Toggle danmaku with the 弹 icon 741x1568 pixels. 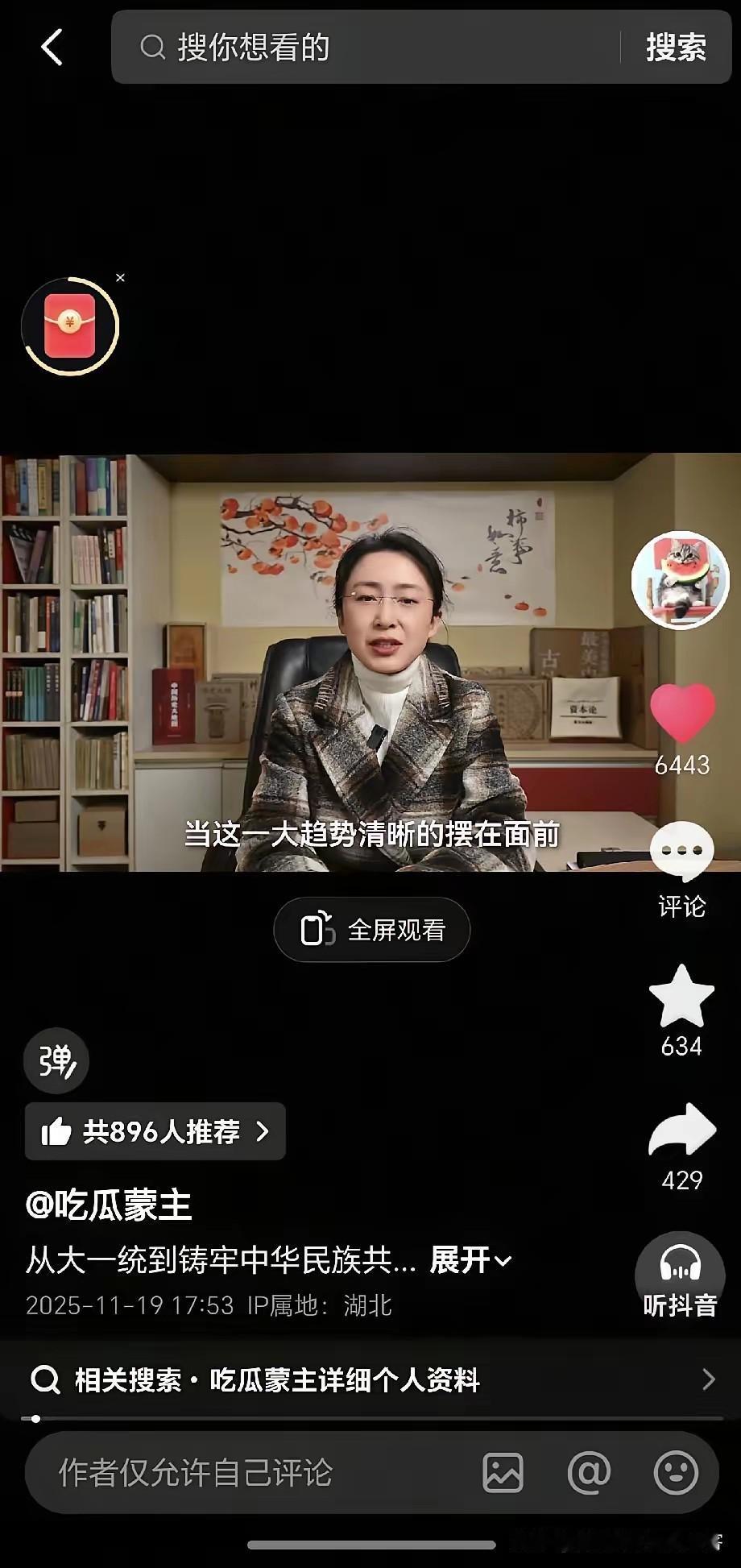(55, 1061)
